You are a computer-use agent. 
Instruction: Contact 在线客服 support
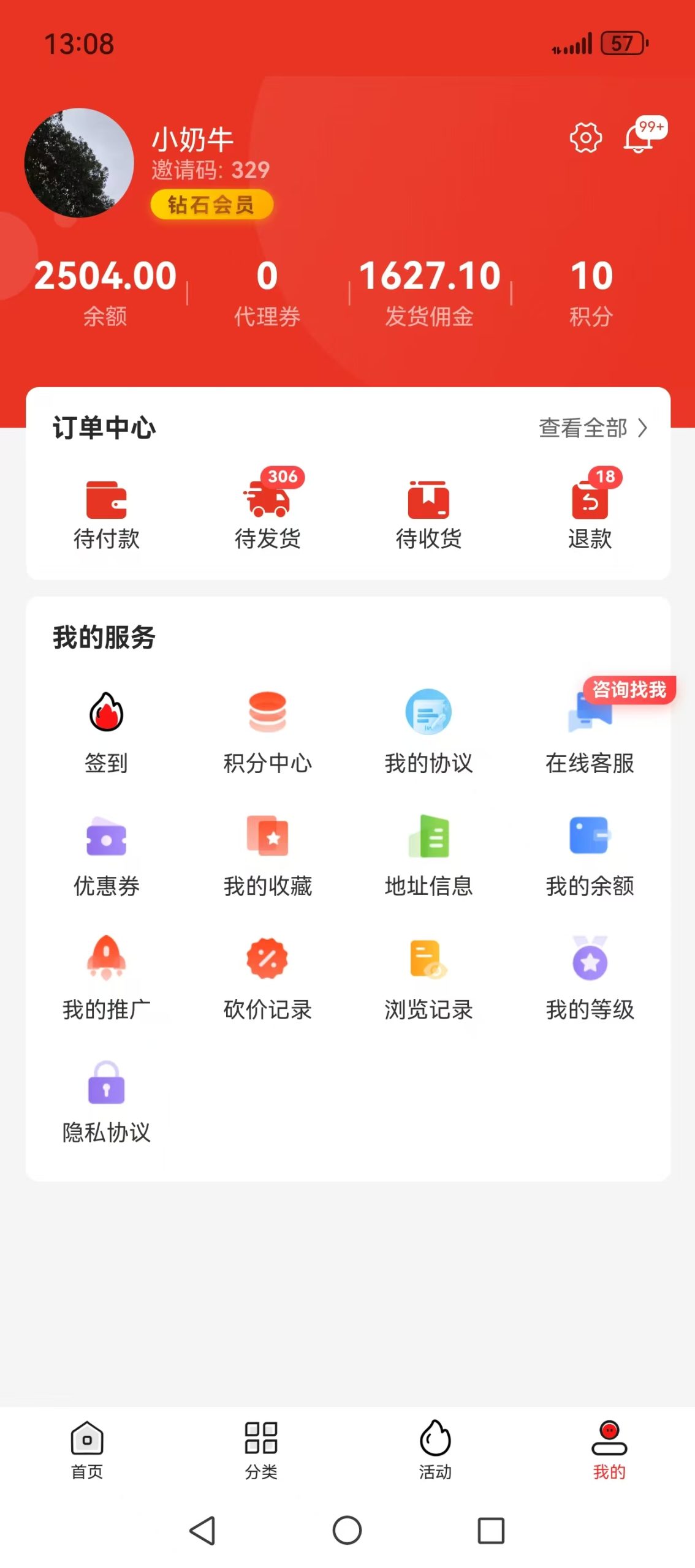pyautogui.click(x=590, y=733)
